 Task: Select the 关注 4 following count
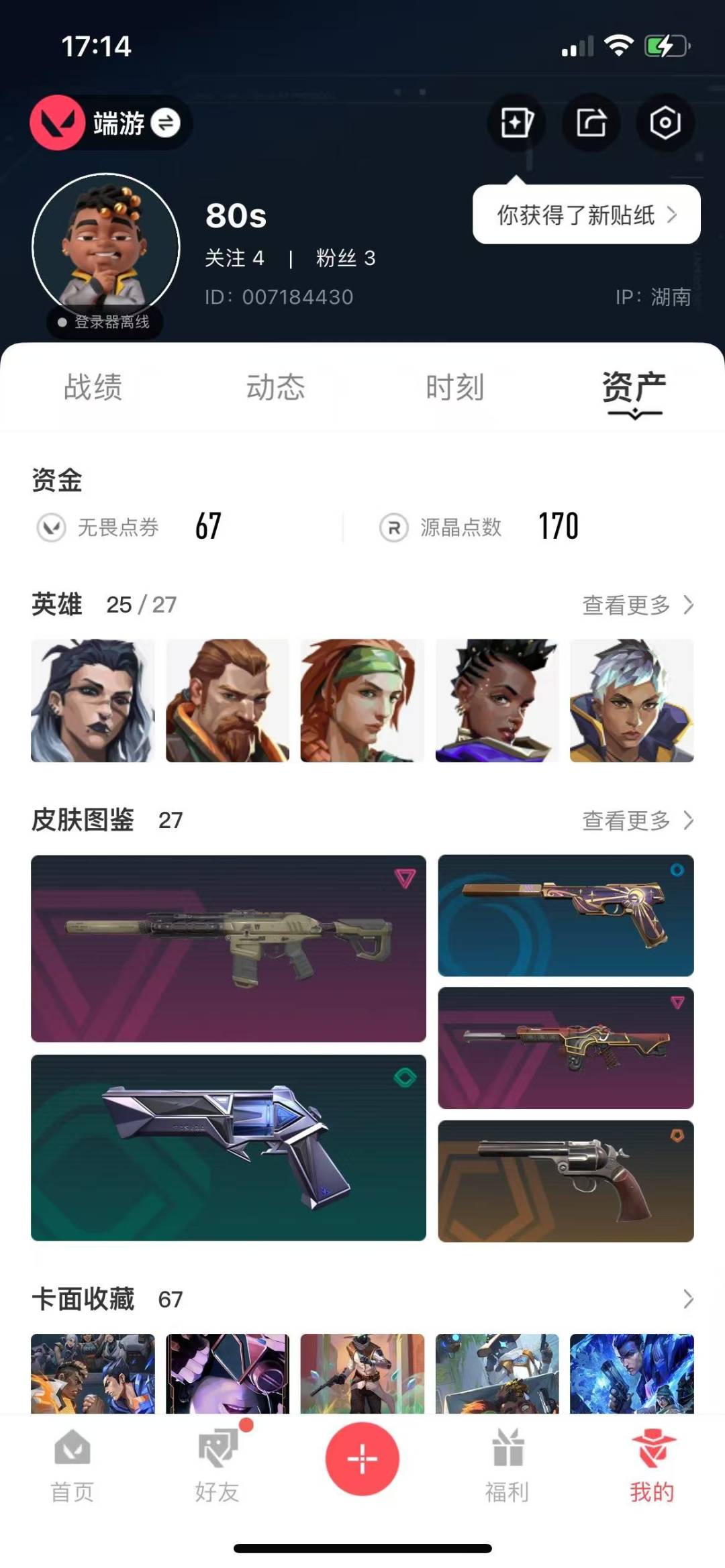pyautogui.click(x=234, y=258)
